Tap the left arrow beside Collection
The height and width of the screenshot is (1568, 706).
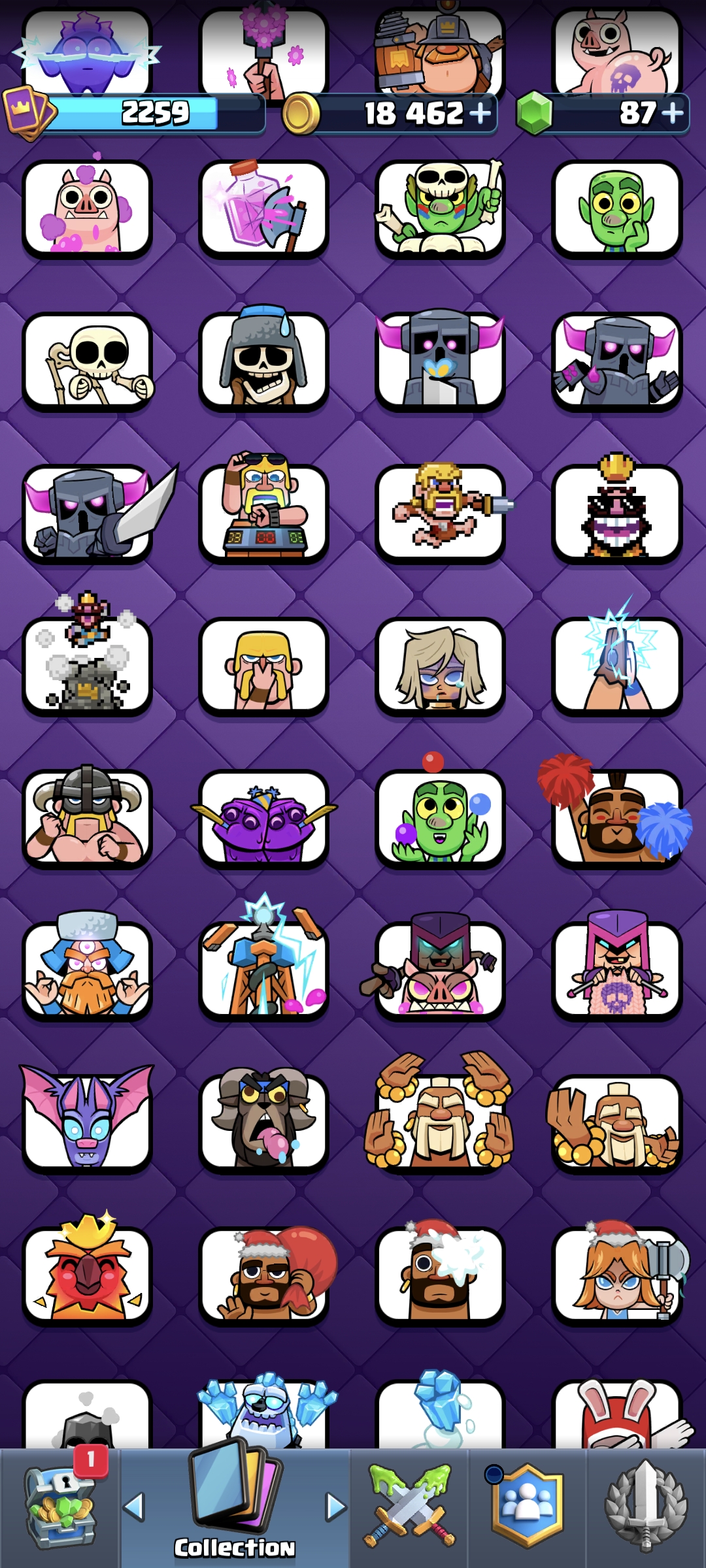click(134, 1507)
